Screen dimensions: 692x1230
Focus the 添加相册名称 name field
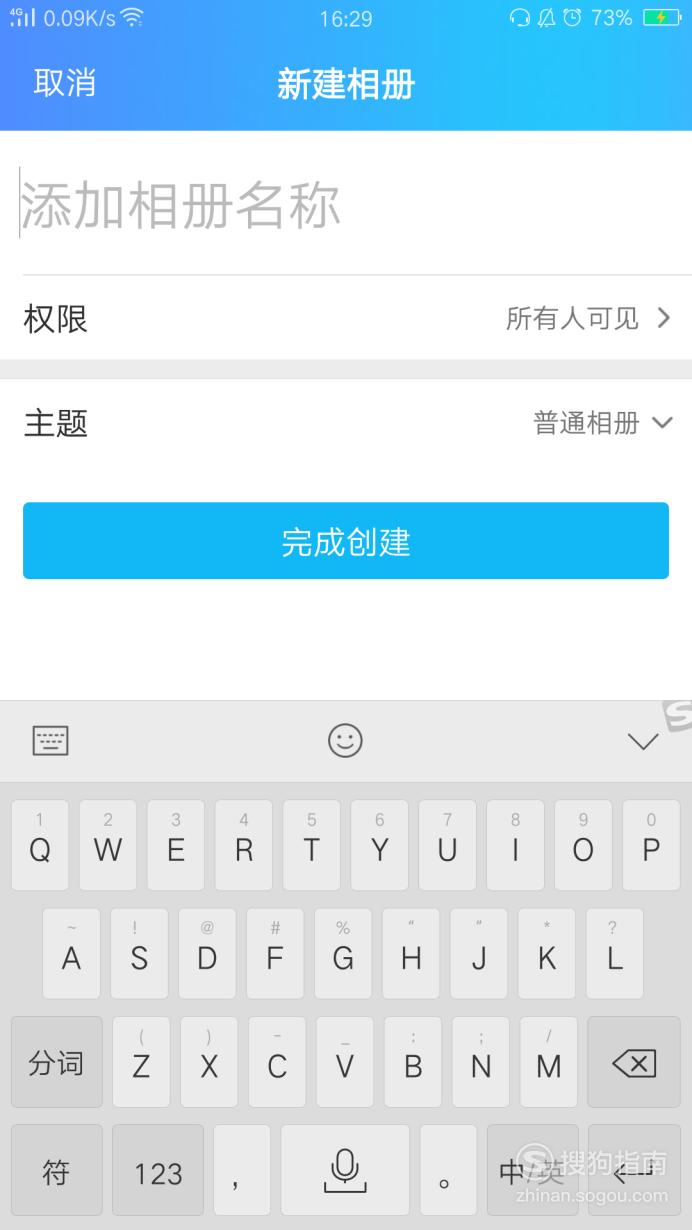(x=346, y=204)
